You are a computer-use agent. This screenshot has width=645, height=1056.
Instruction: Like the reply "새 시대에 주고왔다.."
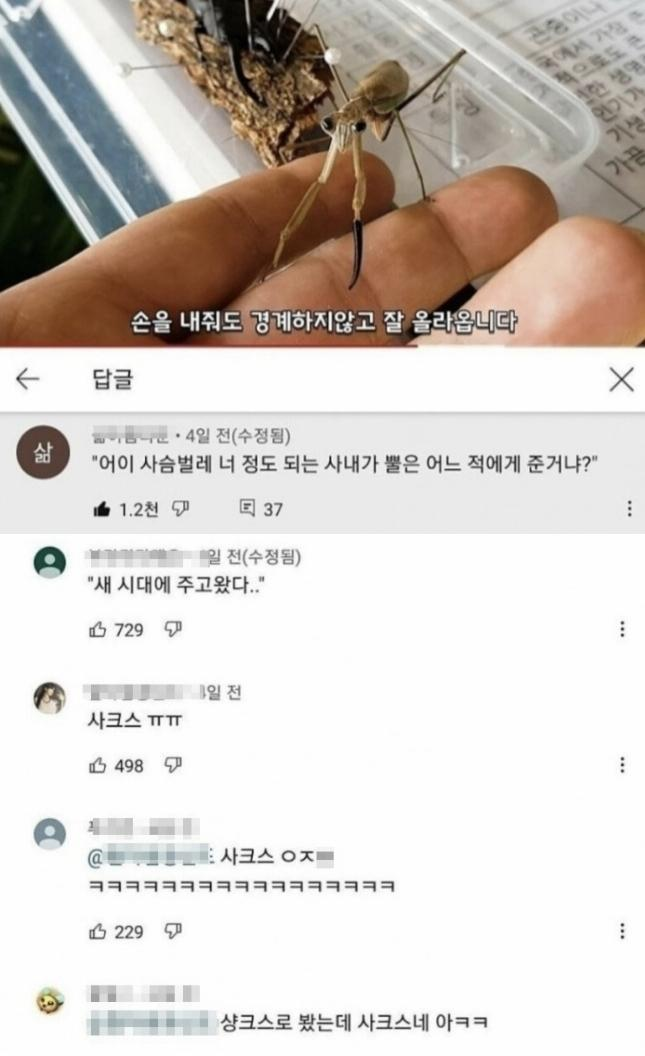[98, 629]
